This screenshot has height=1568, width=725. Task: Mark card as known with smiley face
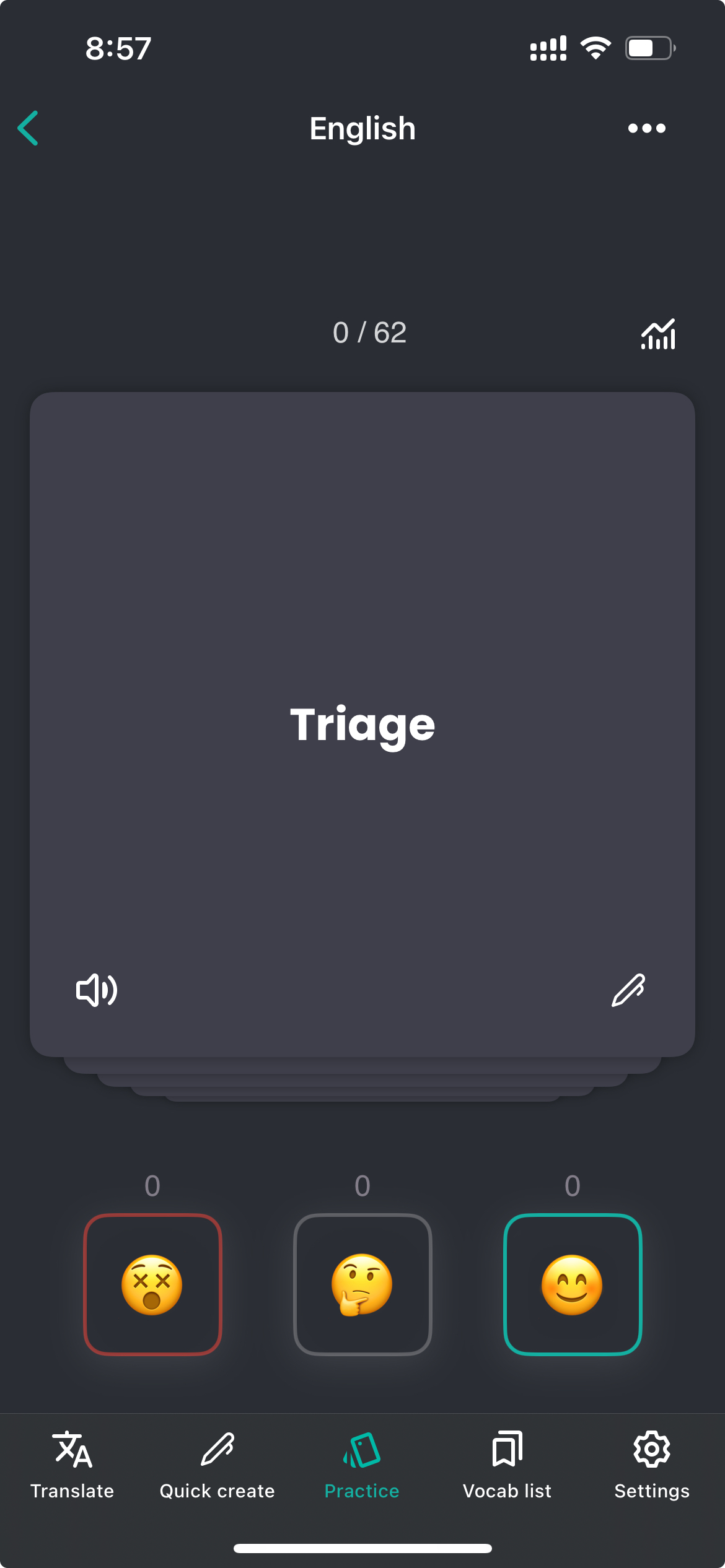(572, 1284)
